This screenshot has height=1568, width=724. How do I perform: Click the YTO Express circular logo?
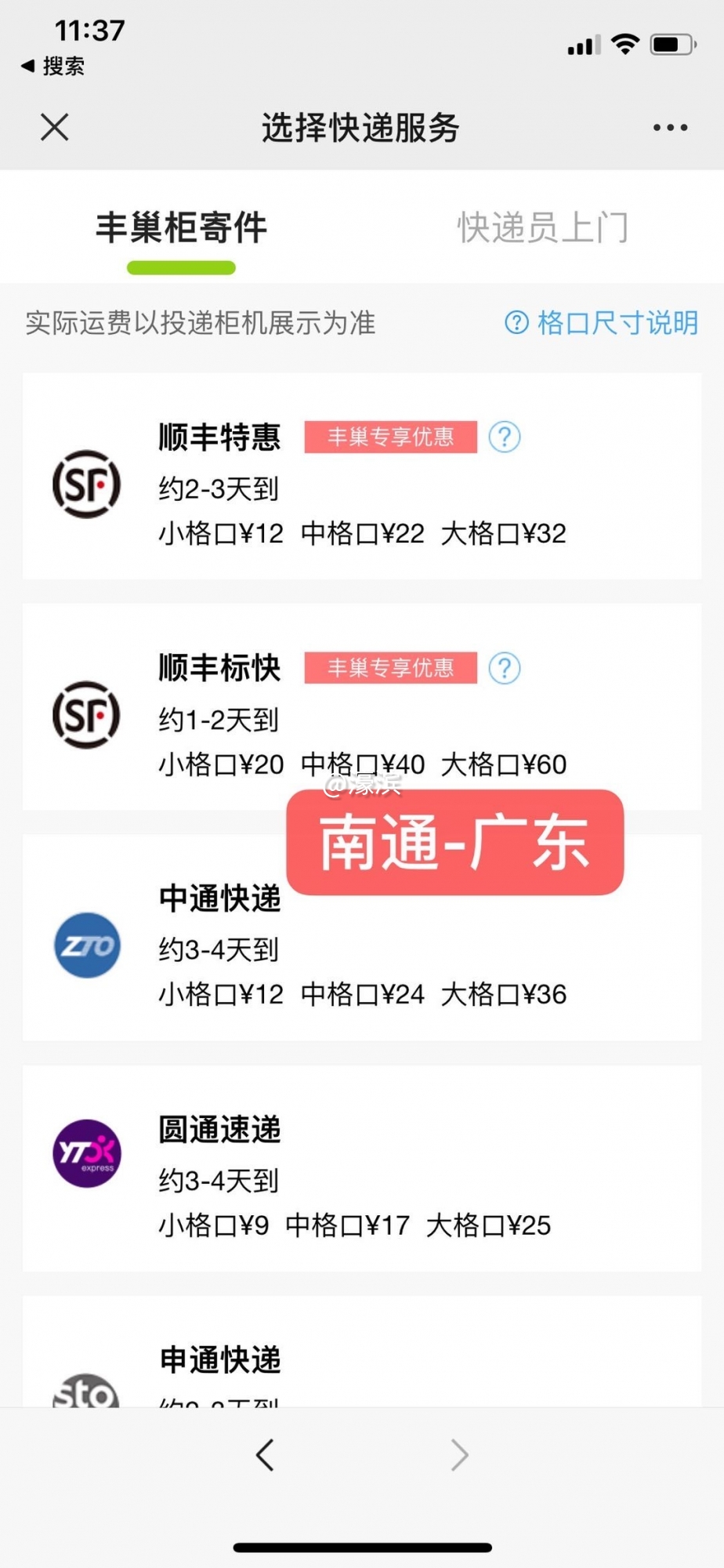86,1153
